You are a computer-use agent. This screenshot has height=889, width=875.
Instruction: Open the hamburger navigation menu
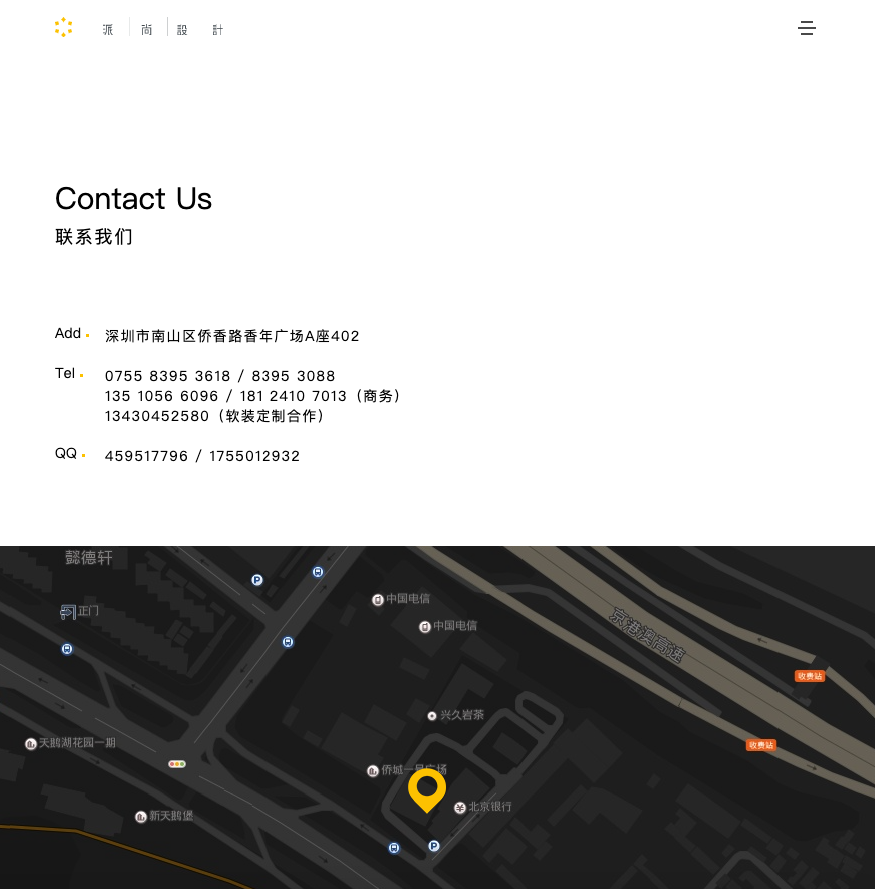(807, 28)
